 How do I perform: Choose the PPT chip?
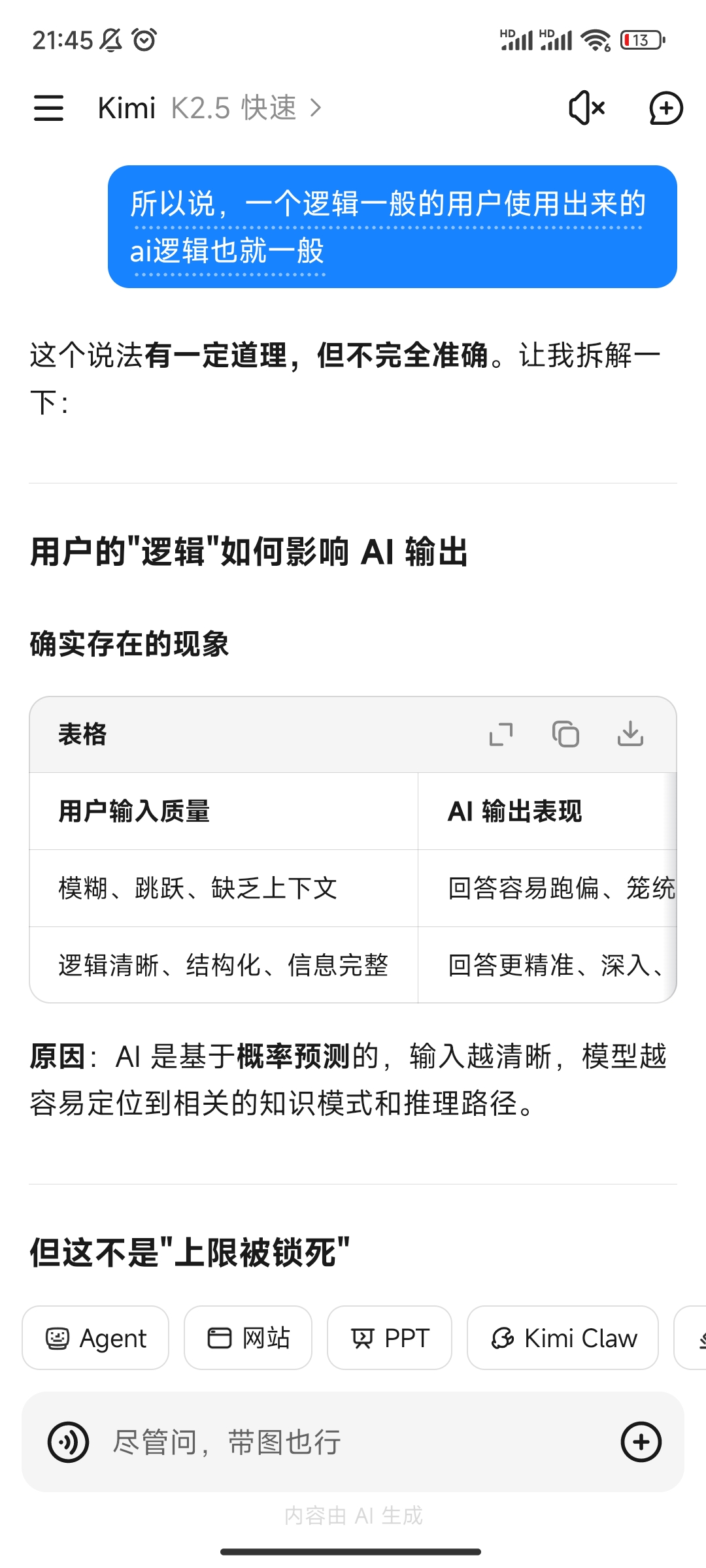tap(390, 1338)
